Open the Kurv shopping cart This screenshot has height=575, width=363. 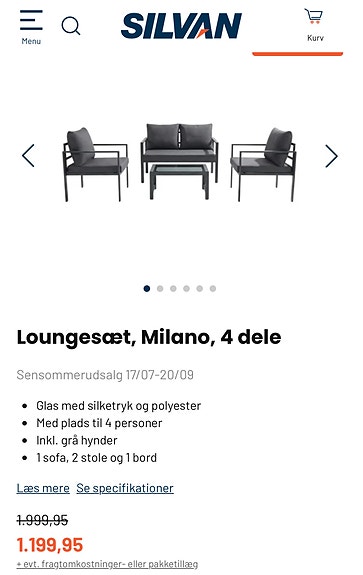pyautogui.click(x=315, y=25)
